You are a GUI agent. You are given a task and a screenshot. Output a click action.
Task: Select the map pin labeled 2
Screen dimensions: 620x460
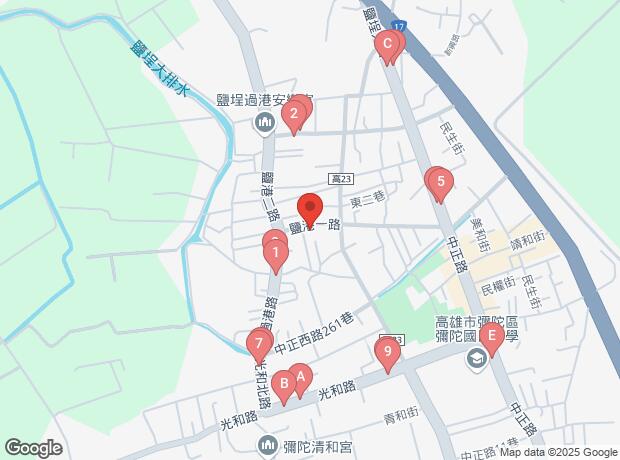(292, 116)
